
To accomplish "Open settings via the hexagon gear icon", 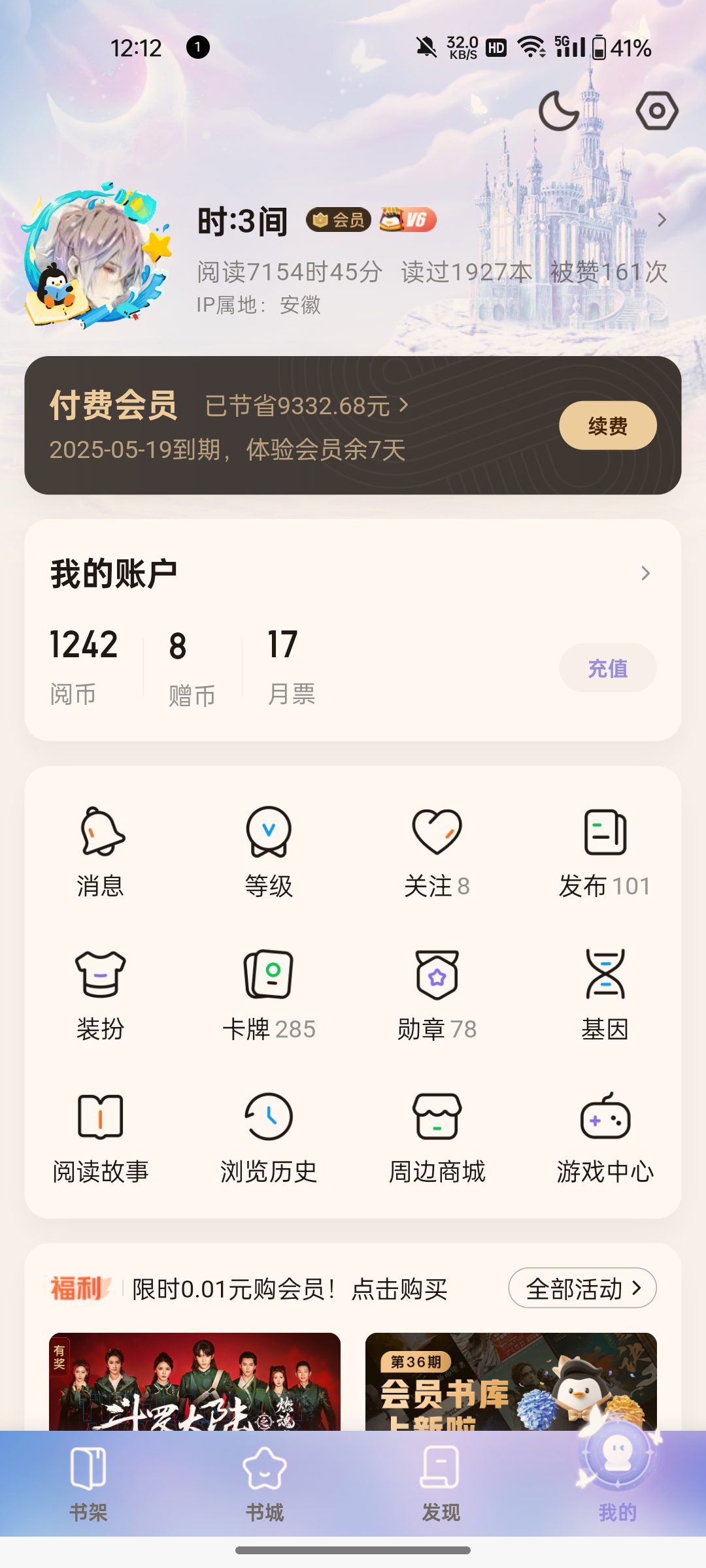I will (656, 110).
